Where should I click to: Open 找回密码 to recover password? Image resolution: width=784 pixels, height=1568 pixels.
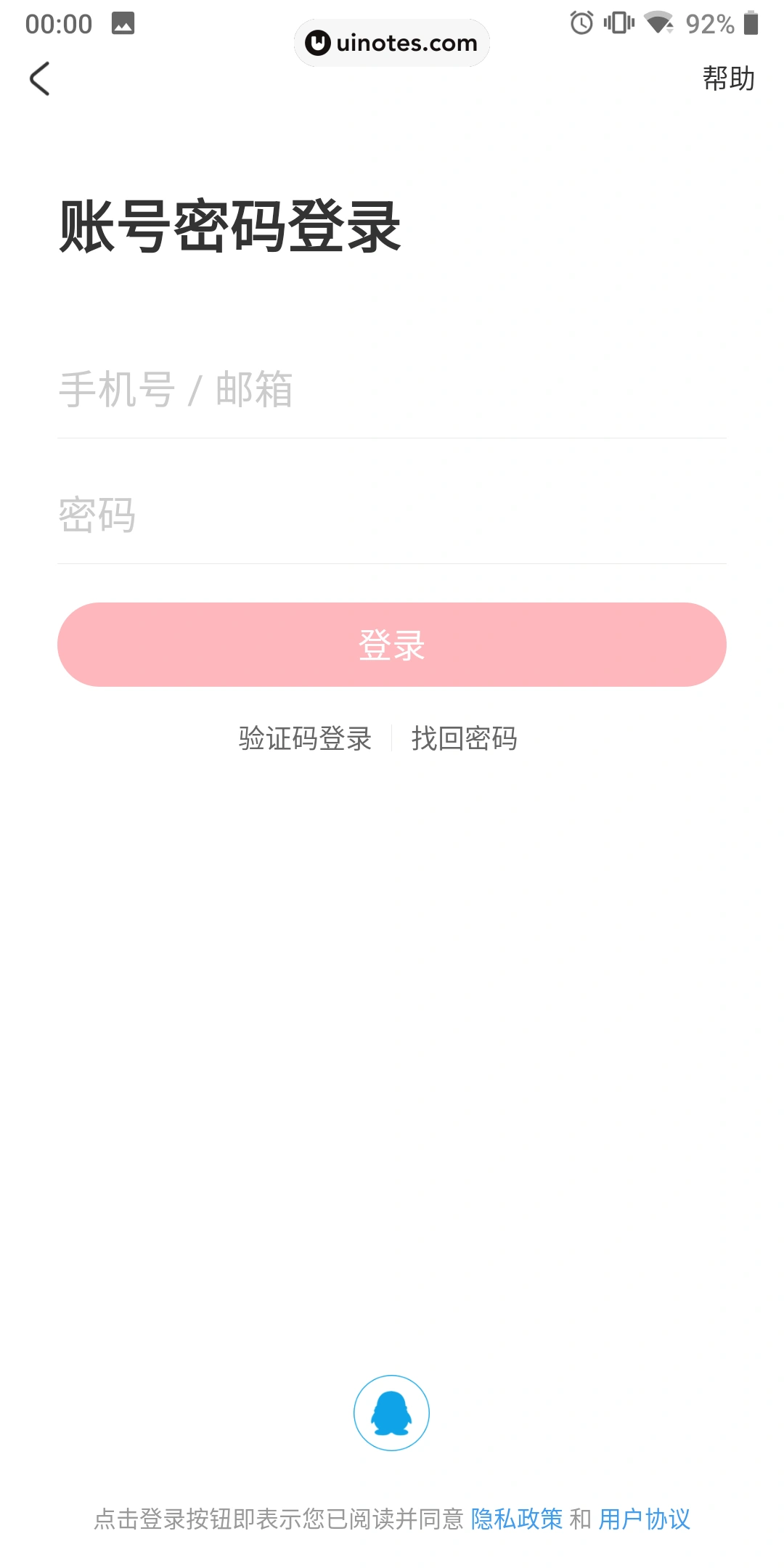coord(464,739)
